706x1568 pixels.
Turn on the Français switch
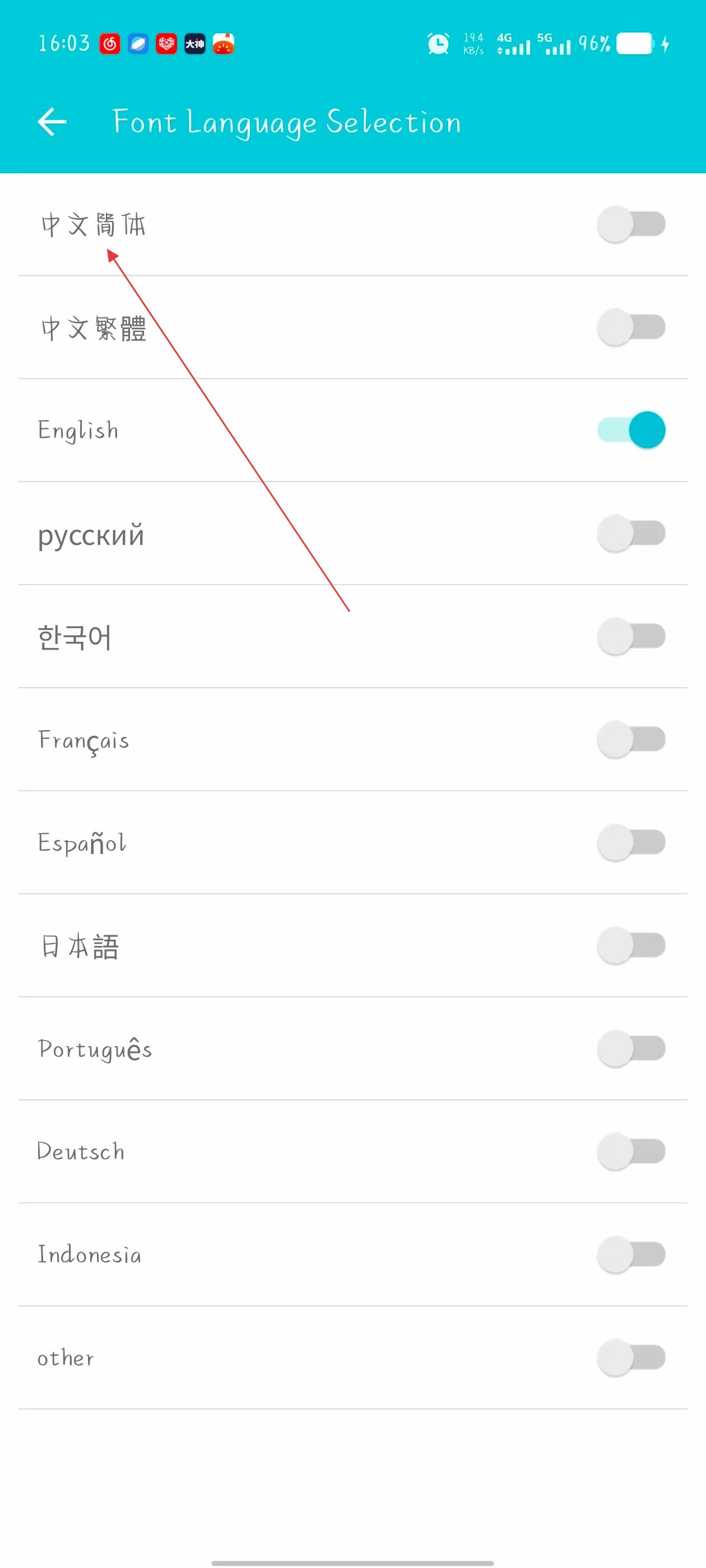630,739
